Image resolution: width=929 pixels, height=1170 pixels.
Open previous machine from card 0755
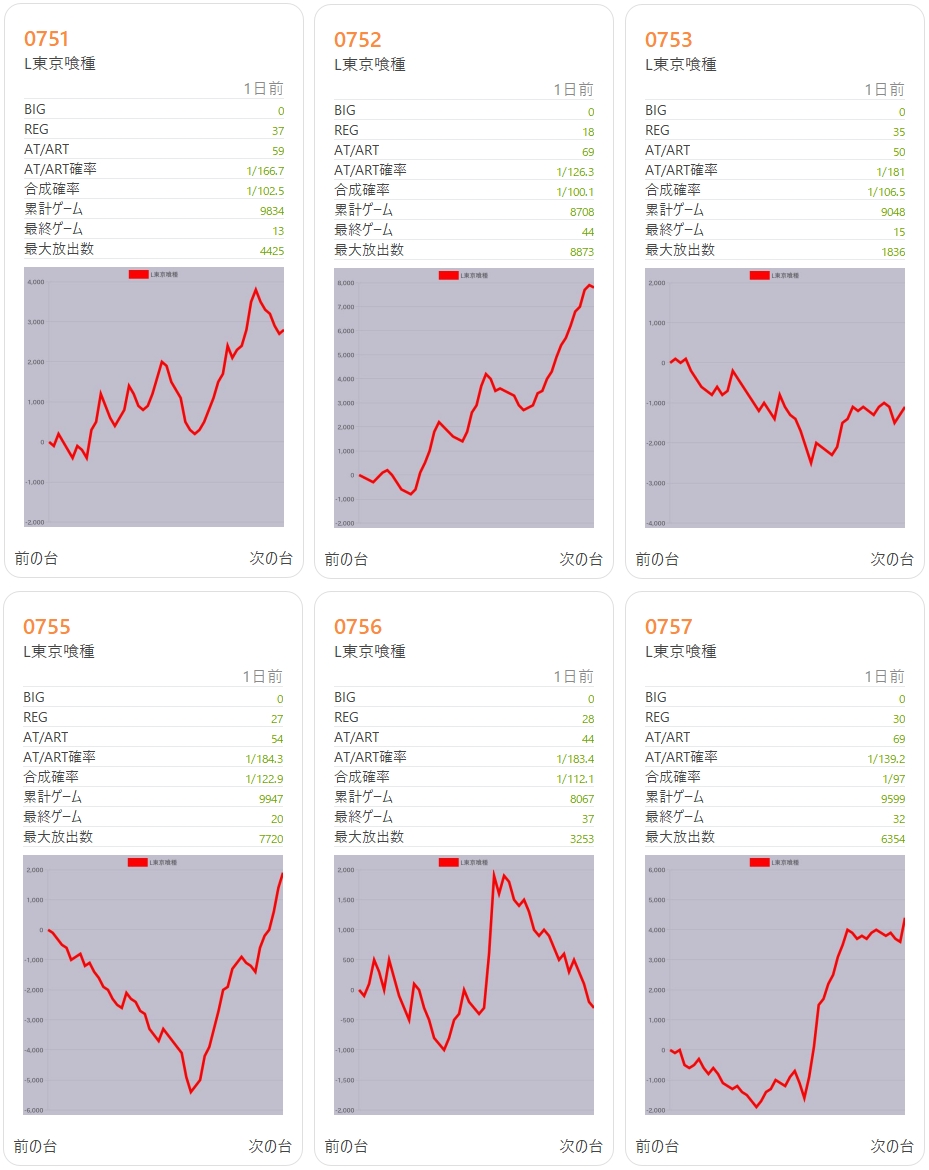tap(36, 1145)
